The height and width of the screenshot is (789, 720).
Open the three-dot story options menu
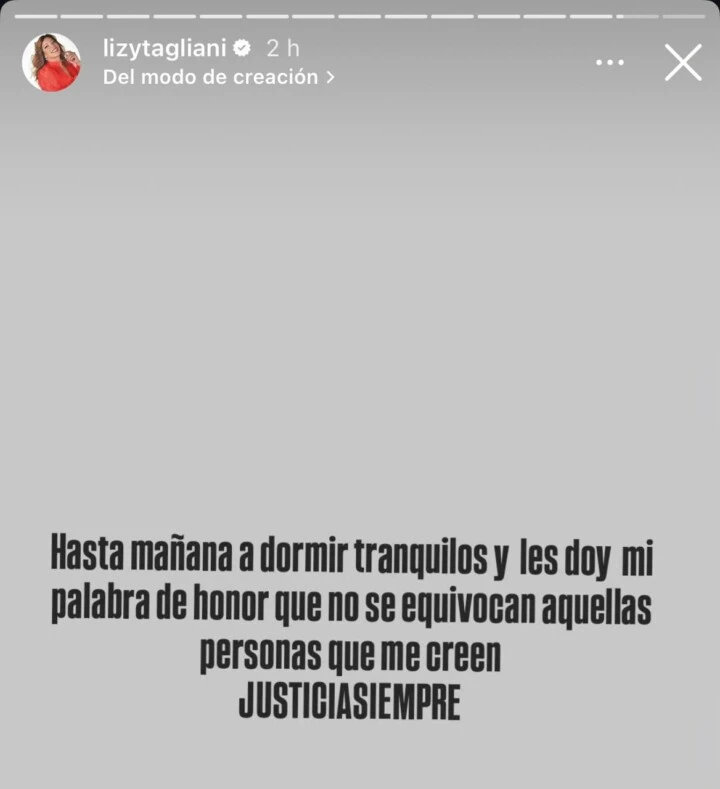[609, 63]
